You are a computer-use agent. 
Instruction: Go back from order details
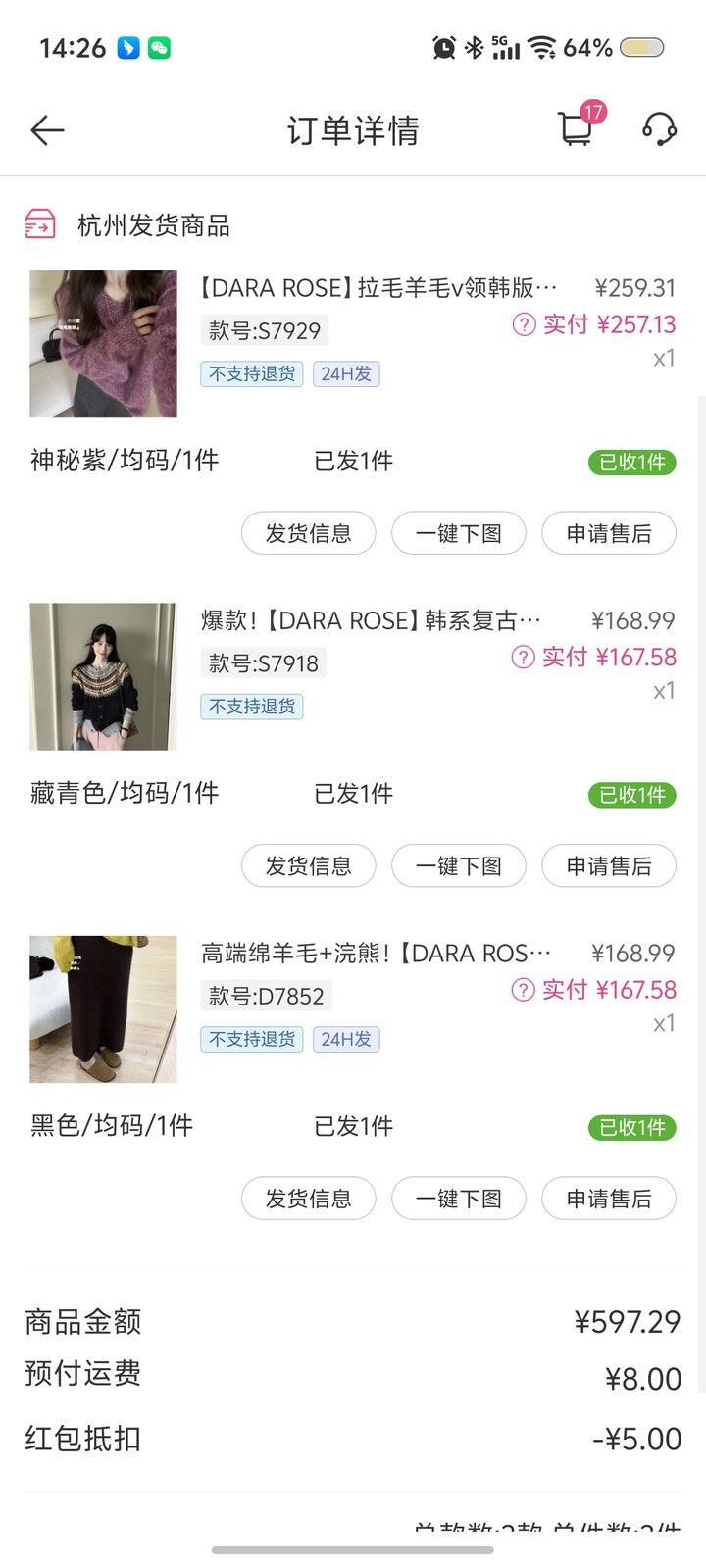pyautogui.click(x=47, y=130)
